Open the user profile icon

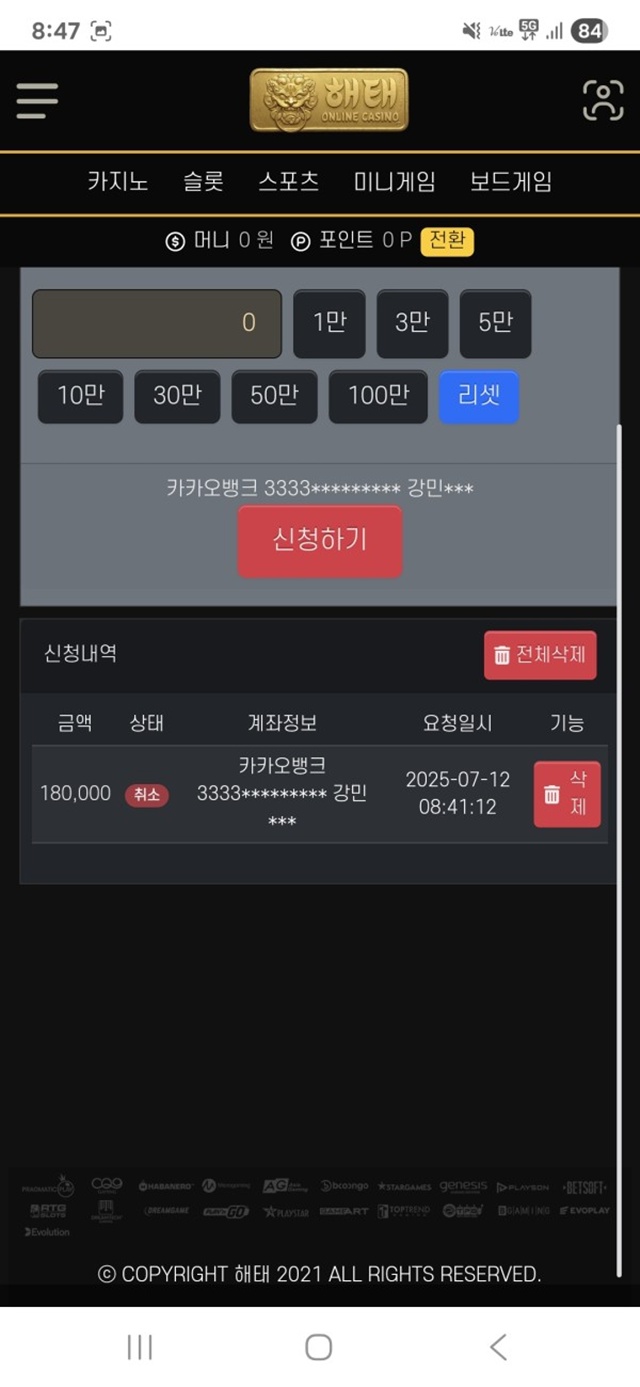602,100
